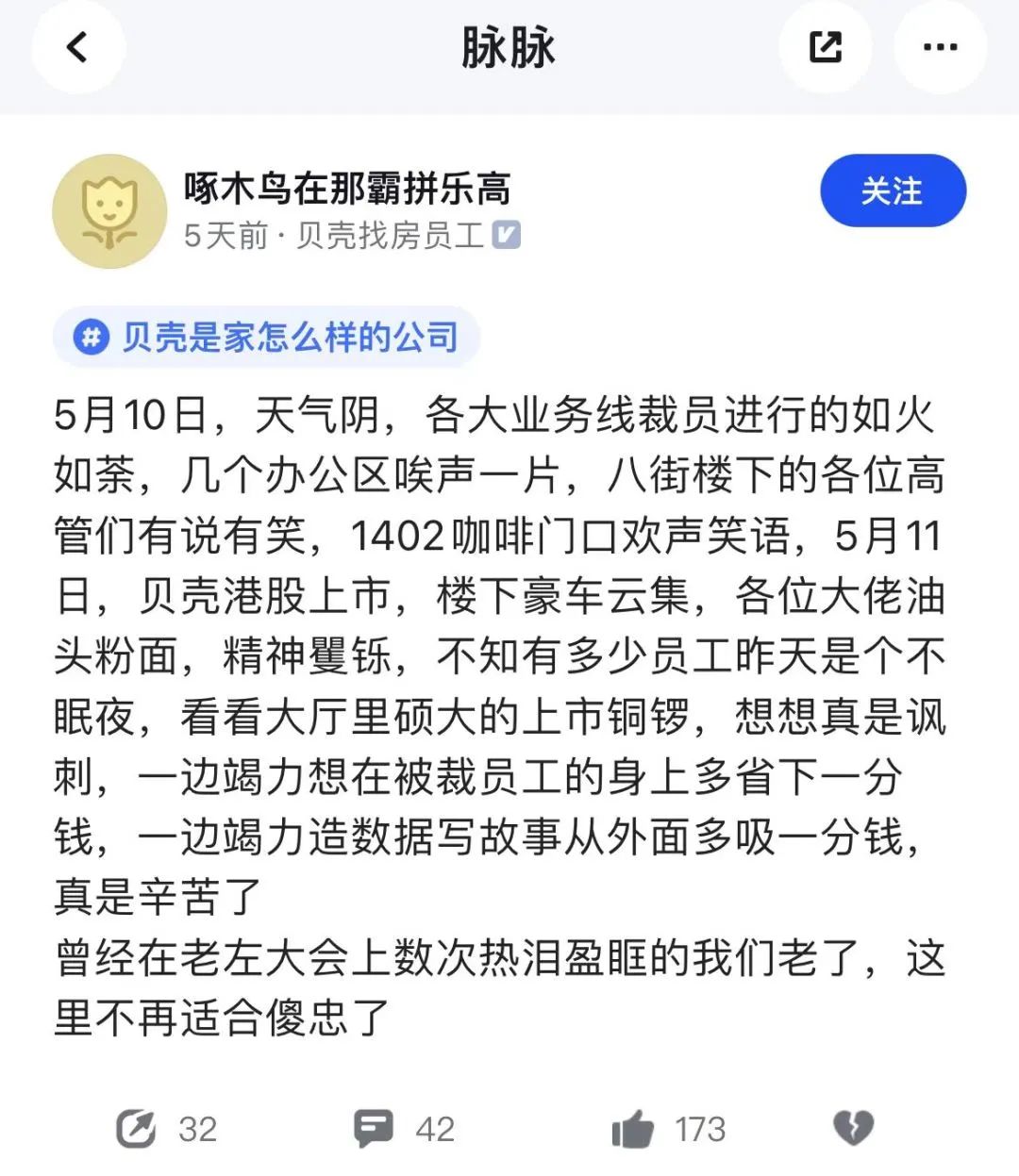Screen dimensions: 1019x1176
Task: Tap the 脉脉 page title
Action: tap(509, 45)
